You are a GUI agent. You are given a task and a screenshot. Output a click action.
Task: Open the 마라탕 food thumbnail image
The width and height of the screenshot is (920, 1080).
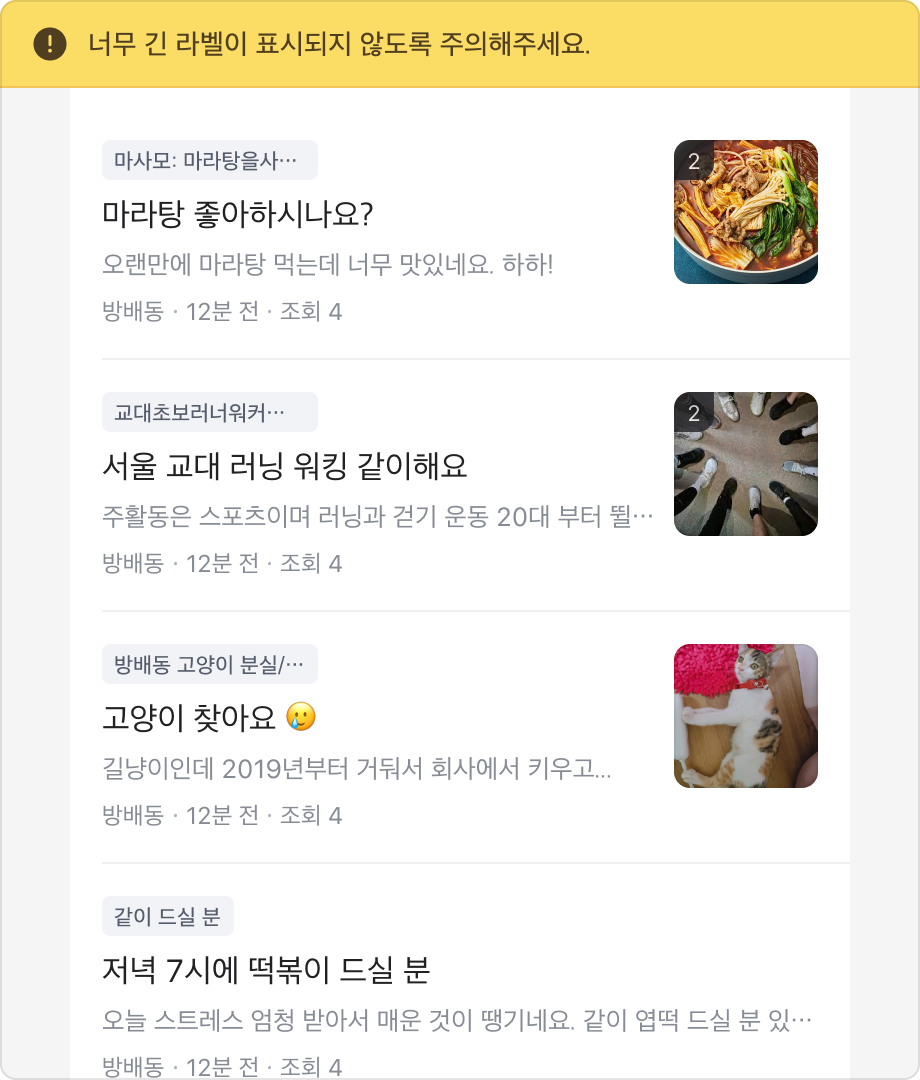[745, 212]
